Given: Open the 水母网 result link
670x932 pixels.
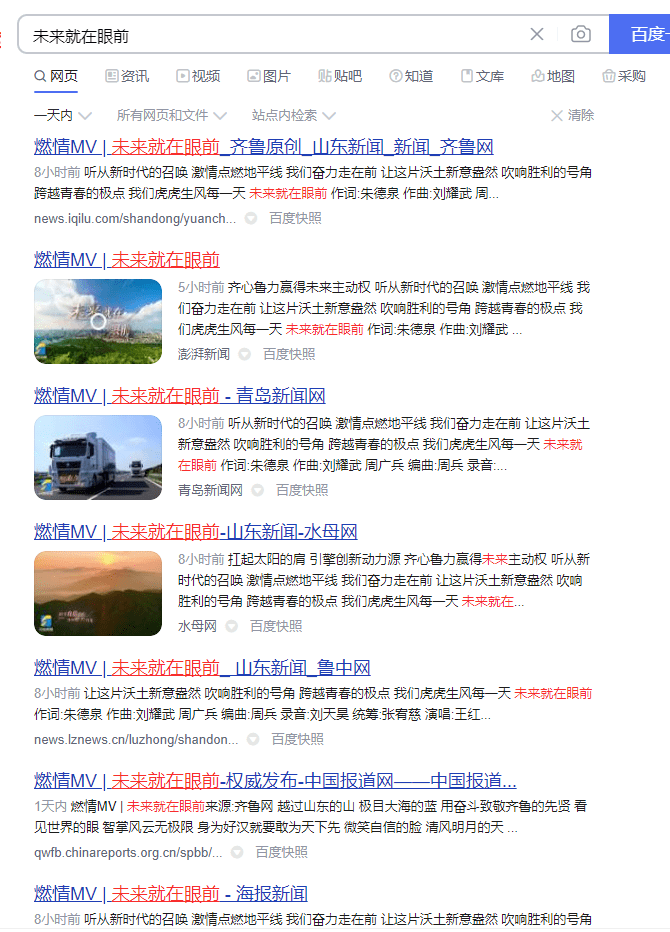Looking at the screenshot, I should pos(195,531).
